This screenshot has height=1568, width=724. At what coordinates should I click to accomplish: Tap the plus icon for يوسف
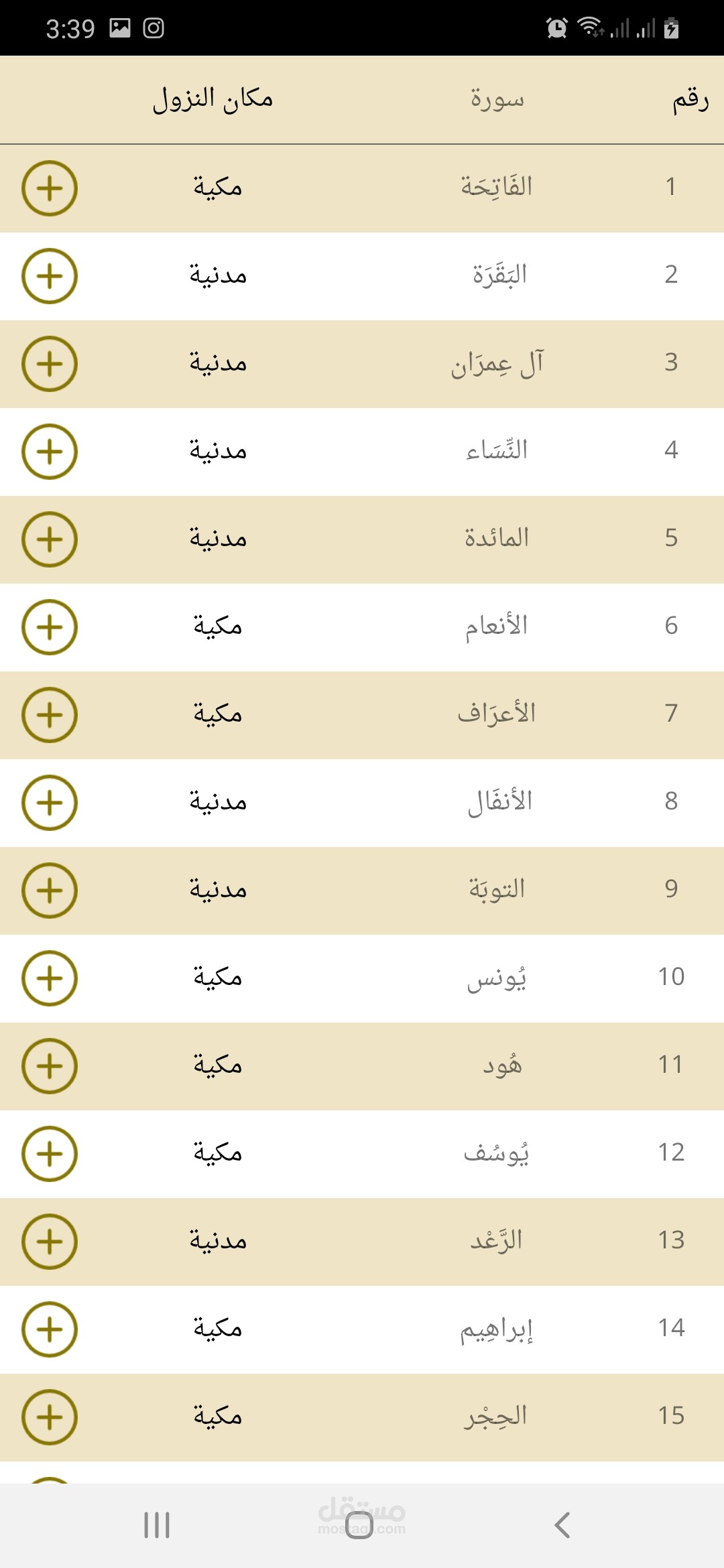coord(50,1154)
